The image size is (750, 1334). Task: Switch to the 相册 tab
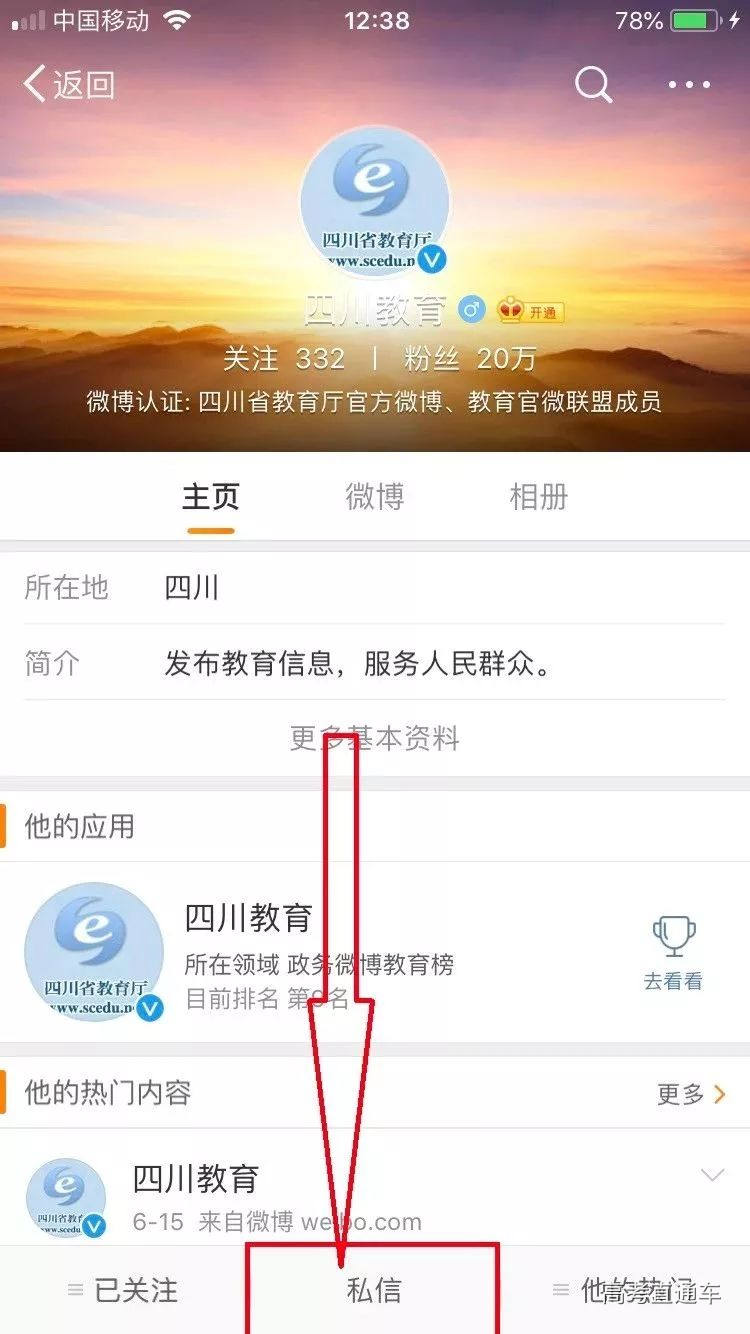[x=538, y=497]
